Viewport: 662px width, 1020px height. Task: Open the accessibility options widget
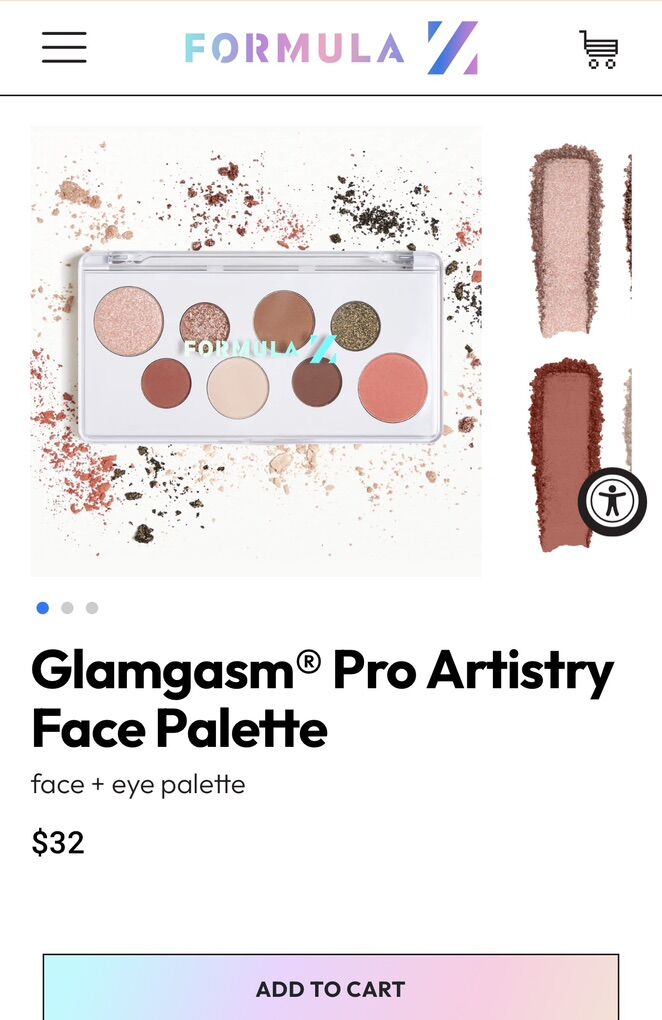click(612, 502)
